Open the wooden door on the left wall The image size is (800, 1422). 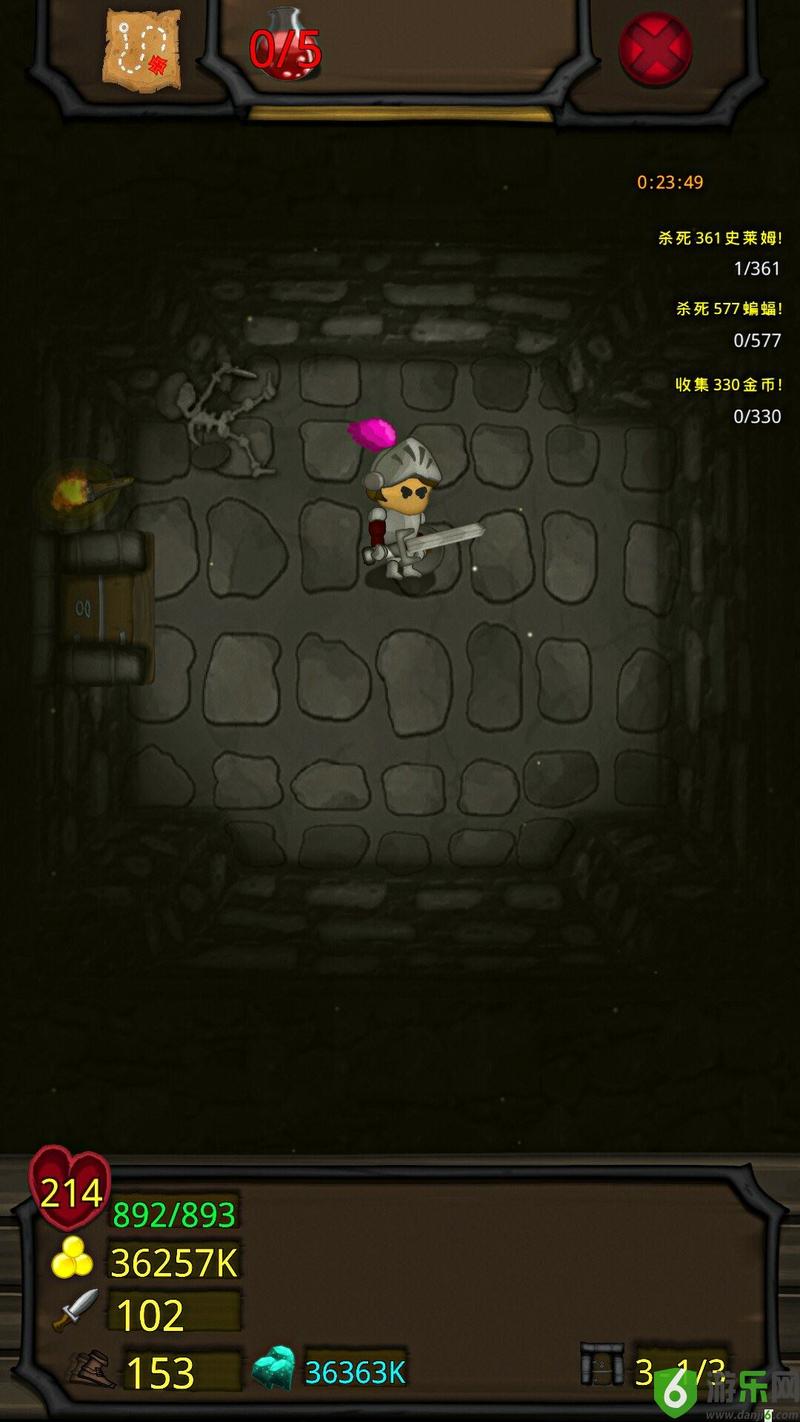(x=100, y=608)
